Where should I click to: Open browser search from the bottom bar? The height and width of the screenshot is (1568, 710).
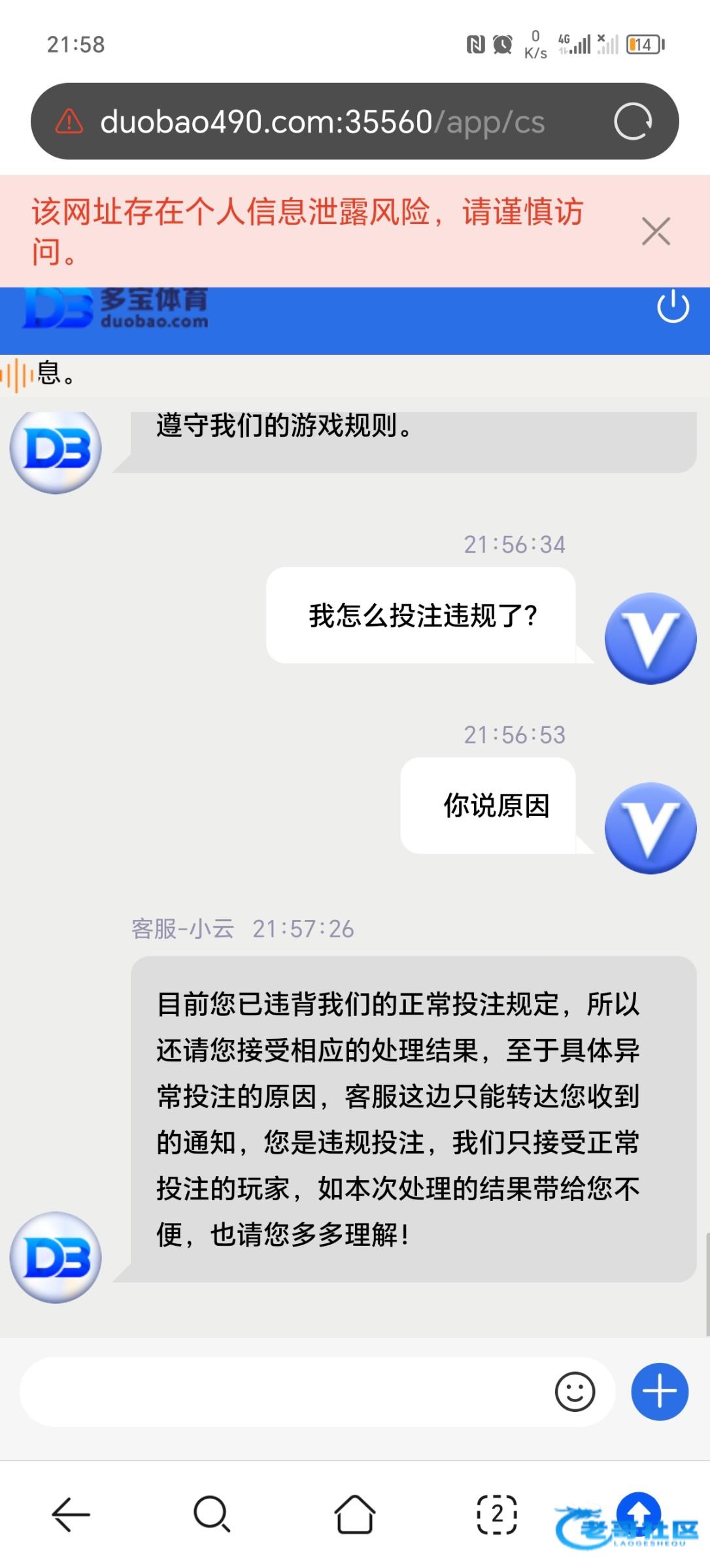(212, 1514)
